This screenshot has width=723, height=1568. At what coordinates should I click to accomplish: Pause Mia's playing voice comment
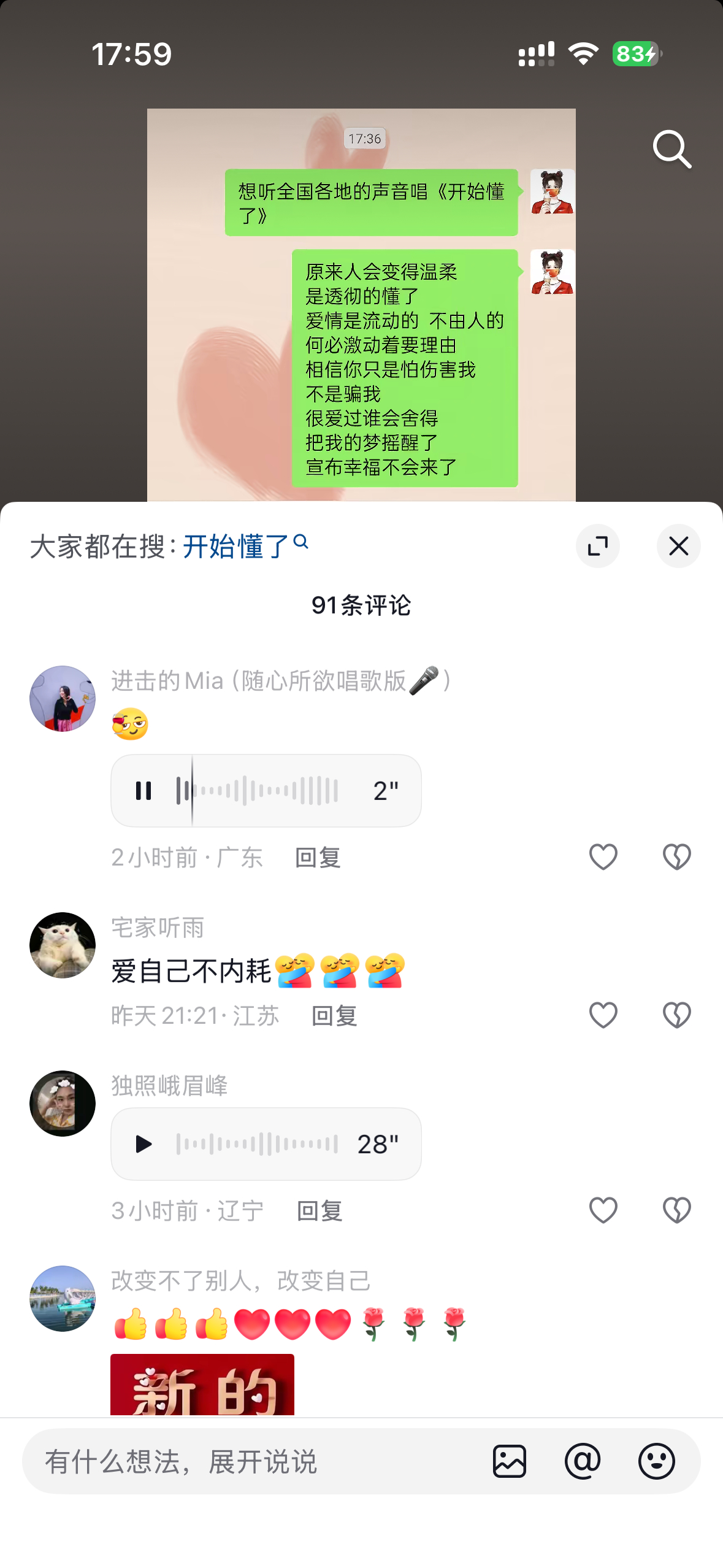click(x=143, y=791)
